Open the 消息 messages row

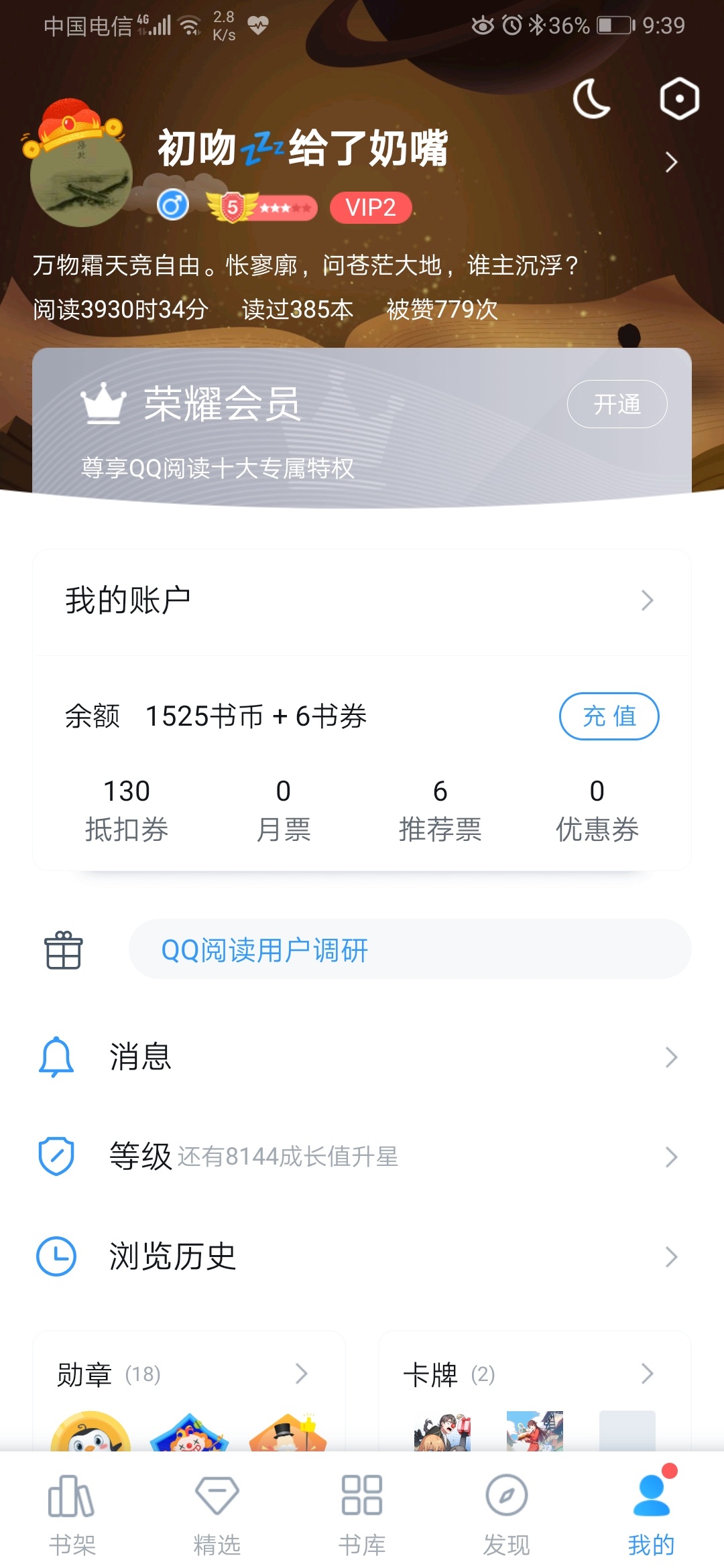click(362, 1057)
